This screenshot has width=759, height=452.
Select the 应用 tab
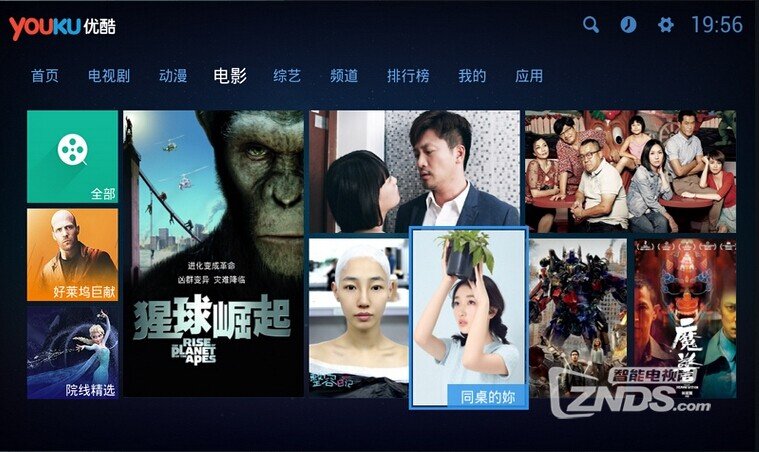pos(529,76)
